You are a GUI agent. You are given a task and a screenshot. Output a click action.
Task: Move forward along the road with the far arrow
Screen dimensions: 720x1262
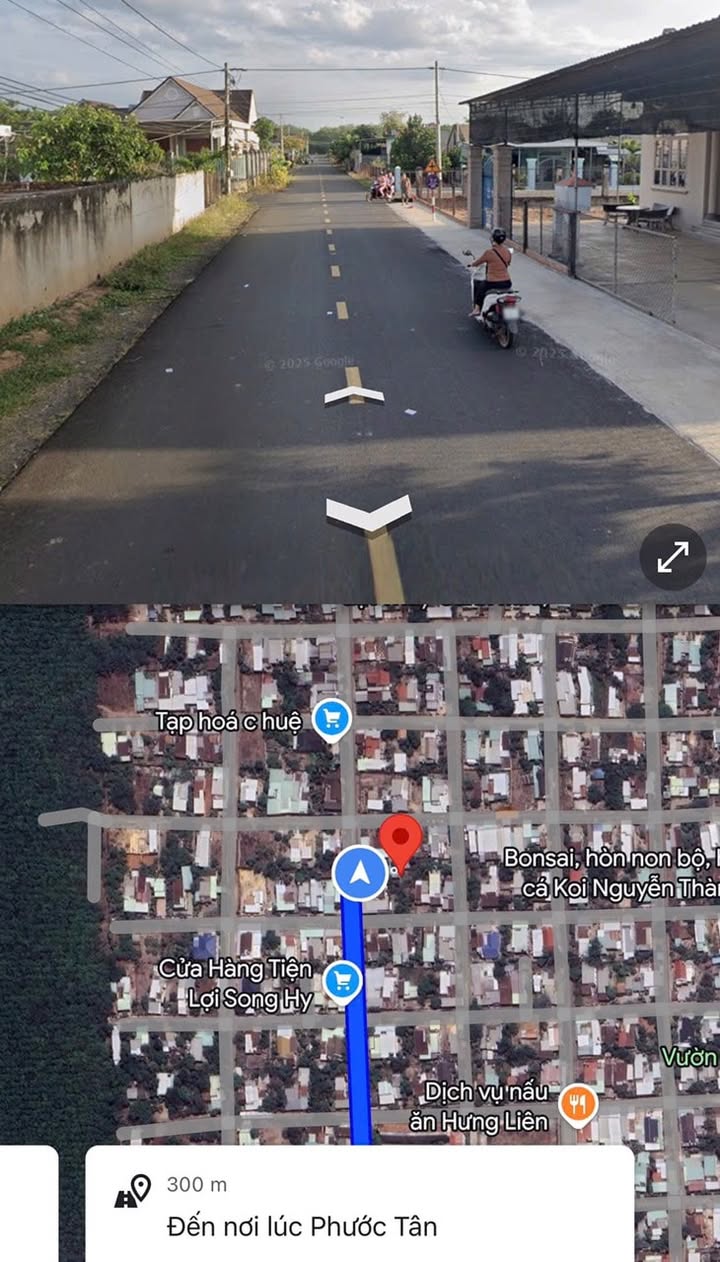coord(354,395)
